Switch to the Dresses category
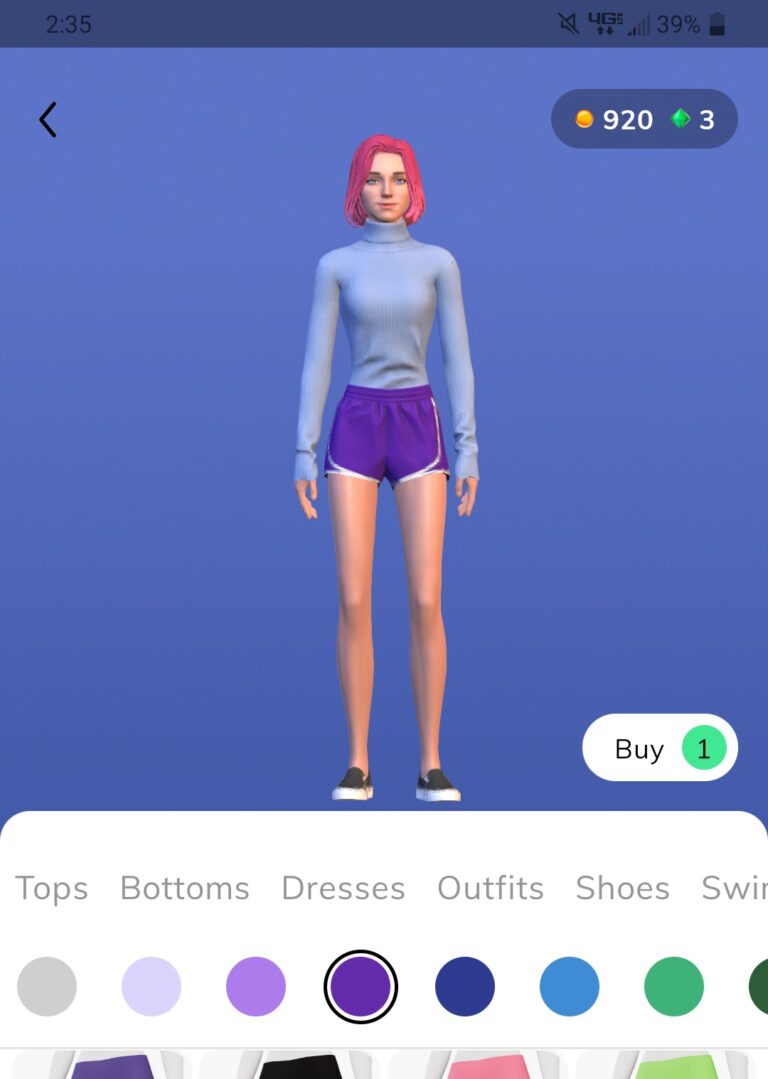Image resolution: width=768 pixels, height=1079 pixels. [x=343, y=888]
